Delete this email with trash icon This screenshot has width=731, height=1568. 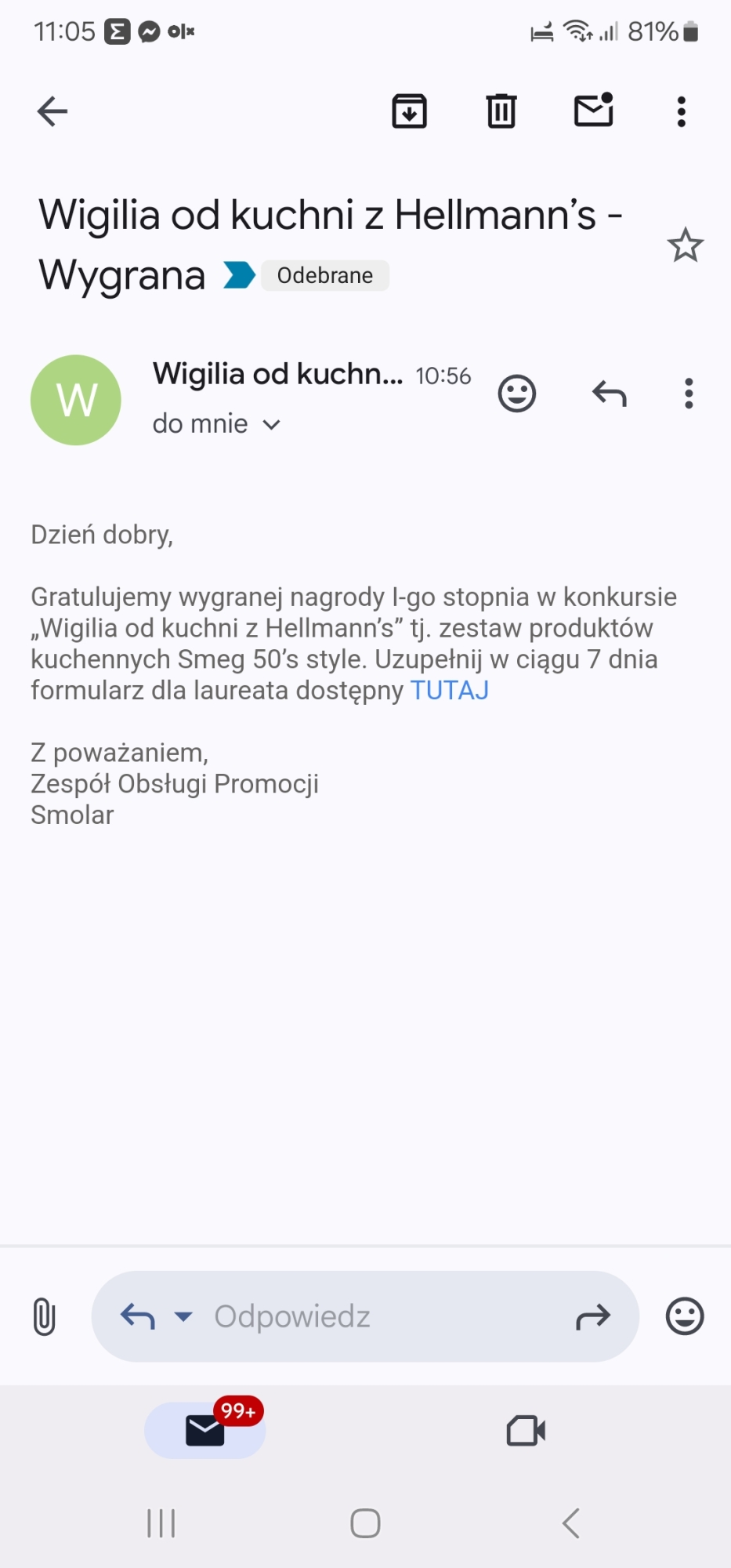[x=501, y=111]
